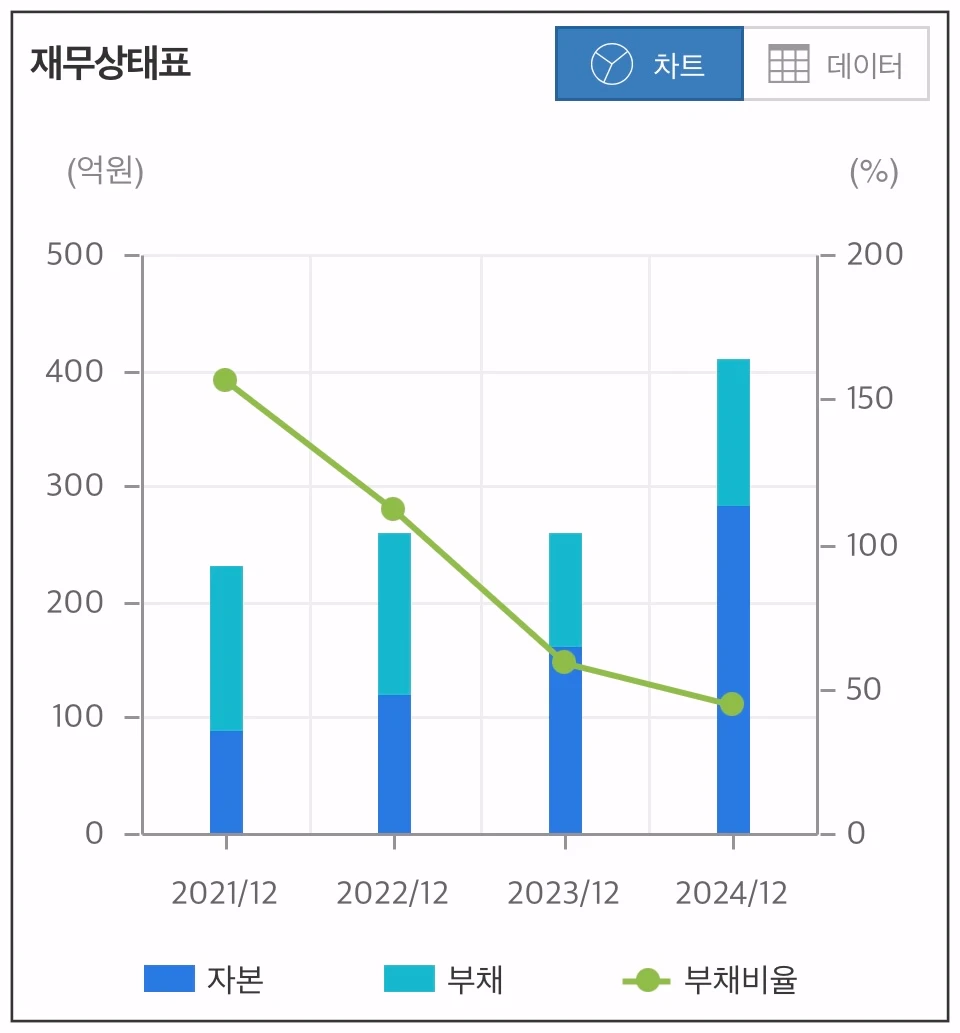
Task: Click the table grid icon in the 데이터 tab
Action: (x=787, y=63)
